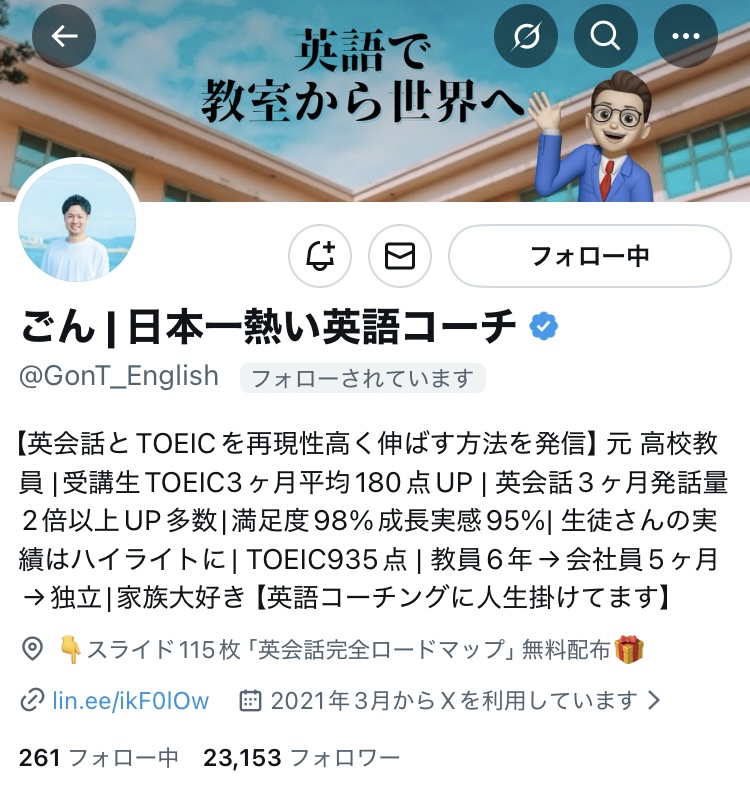
Task: View account info from 2021年3月 join date
Action: (452, 700)
